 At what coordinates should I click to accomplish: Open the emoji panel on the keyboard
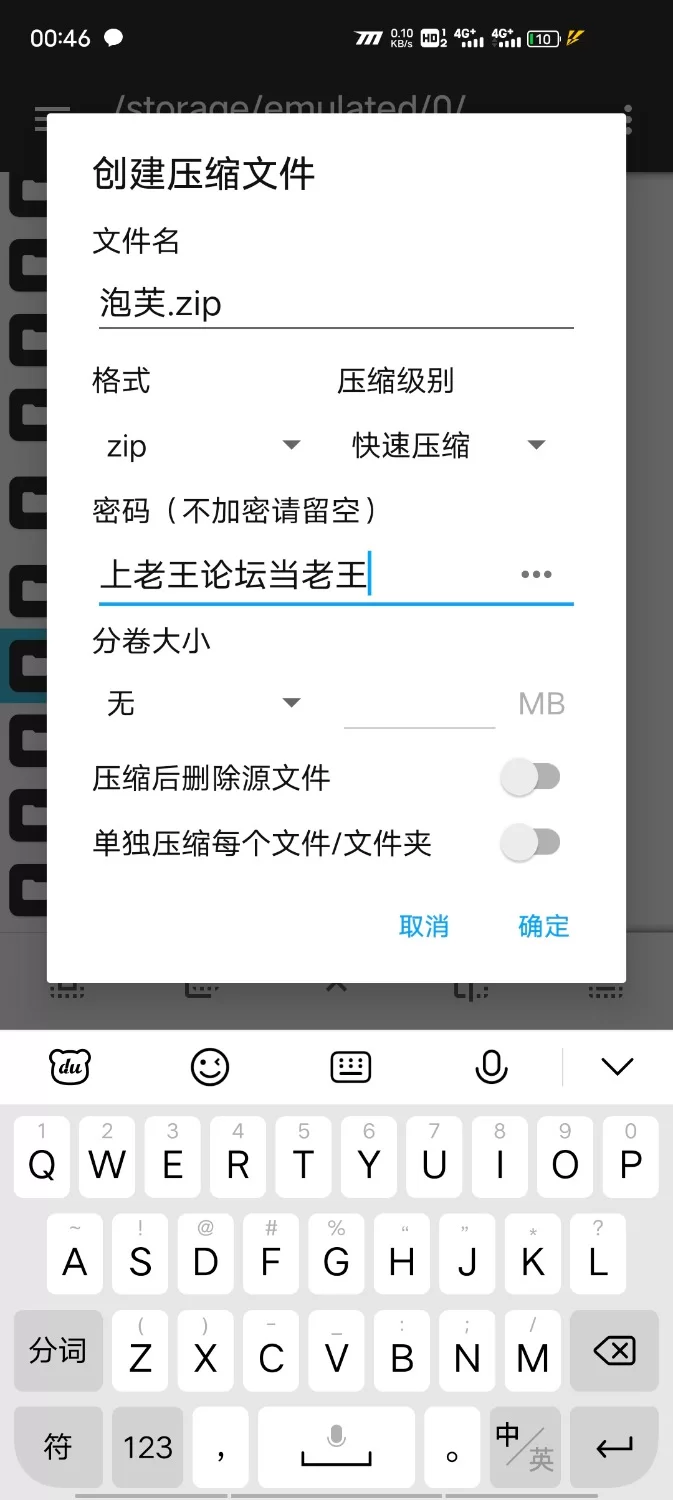coord(210,1067)
